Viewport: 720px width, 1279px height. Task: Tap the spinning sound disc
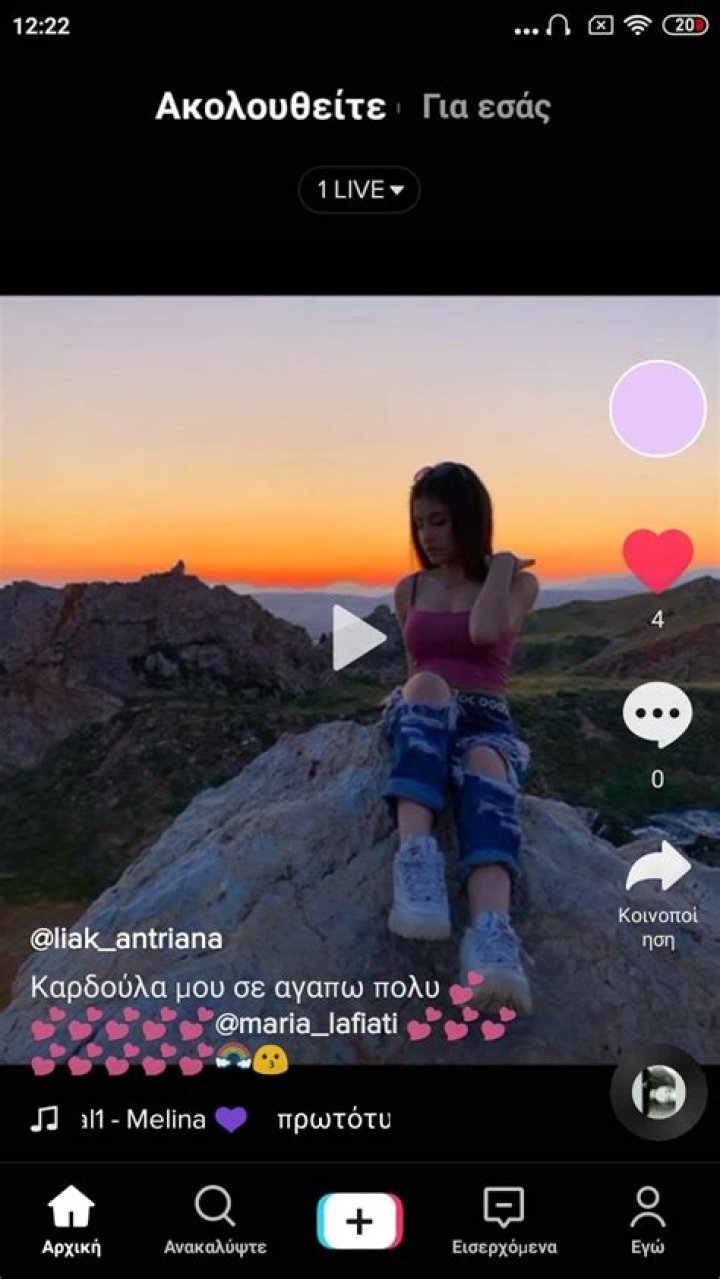(658, 1092)
